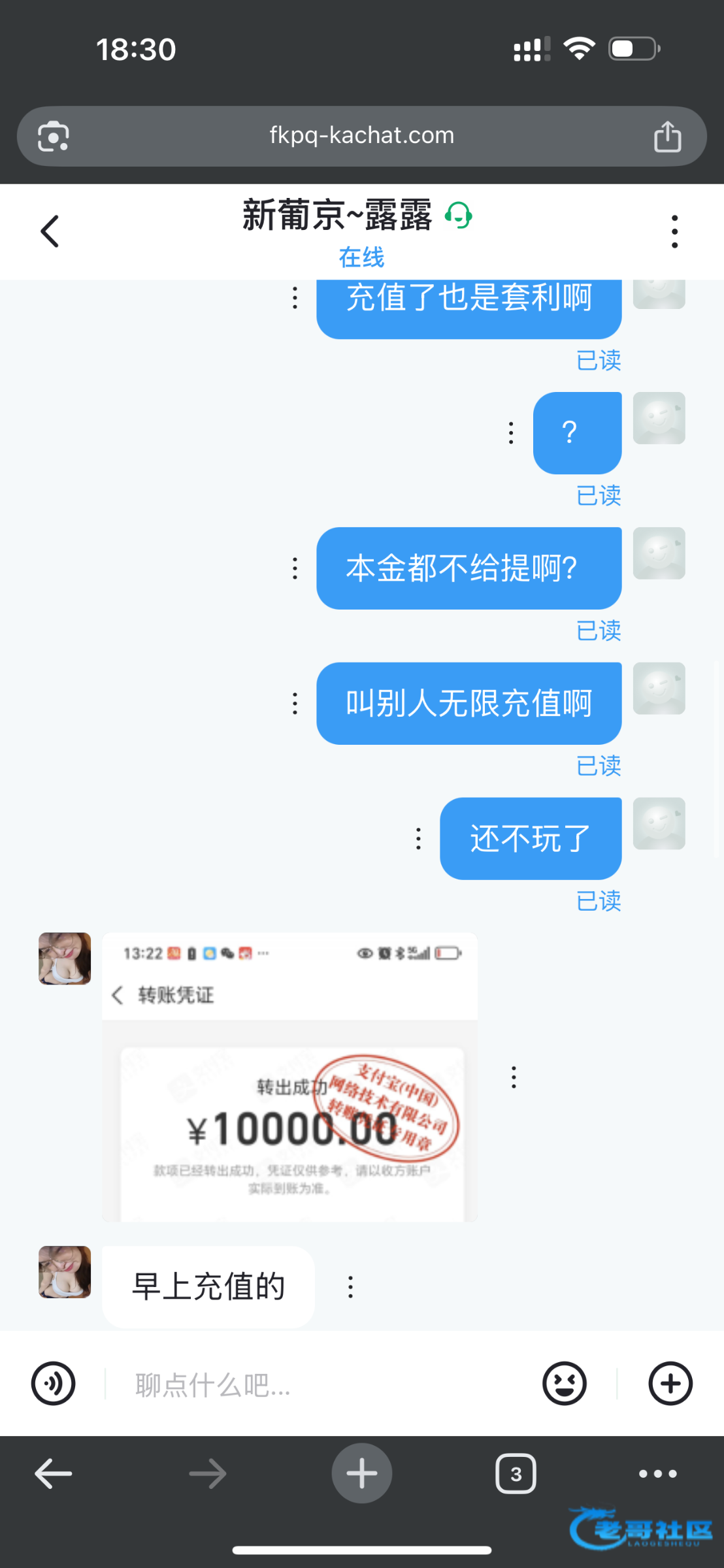Open the emoji picker
Image resolution: width=724 pixels, height=1568 pixels.
(x=565, y=1383)
